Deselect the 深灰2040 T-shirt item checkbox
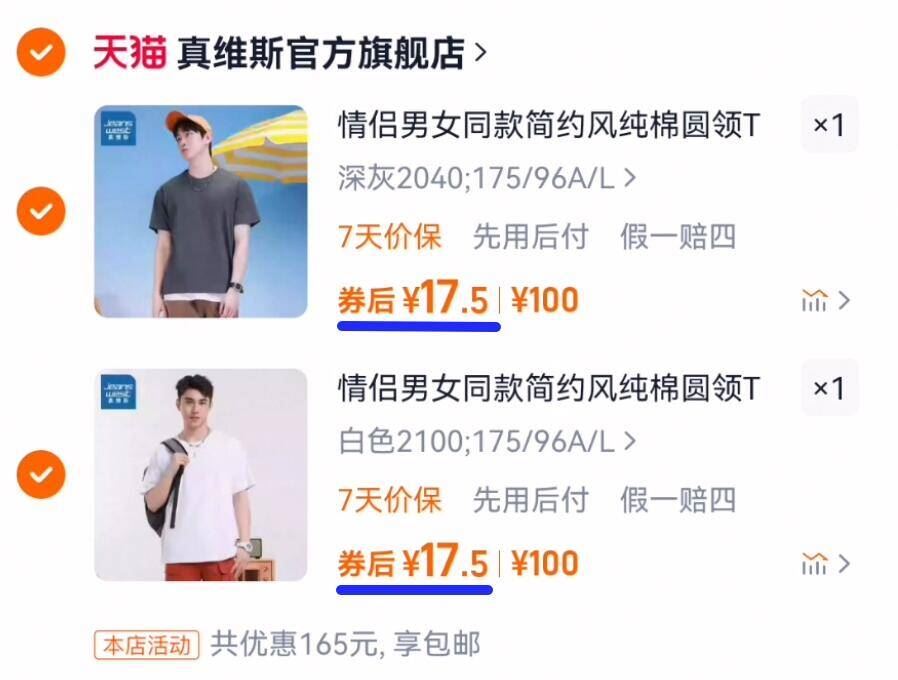 tap(41, 211)
